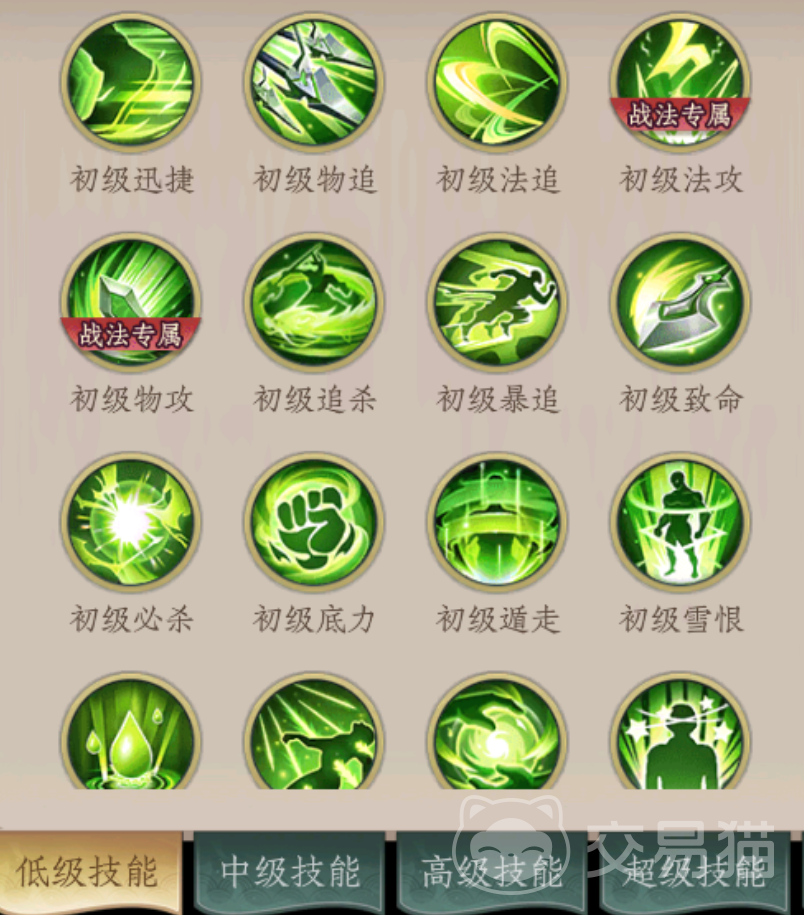Select the 初级迅捷 skill icon
Screen dimensions: 804x915
(x=130, y=82)
